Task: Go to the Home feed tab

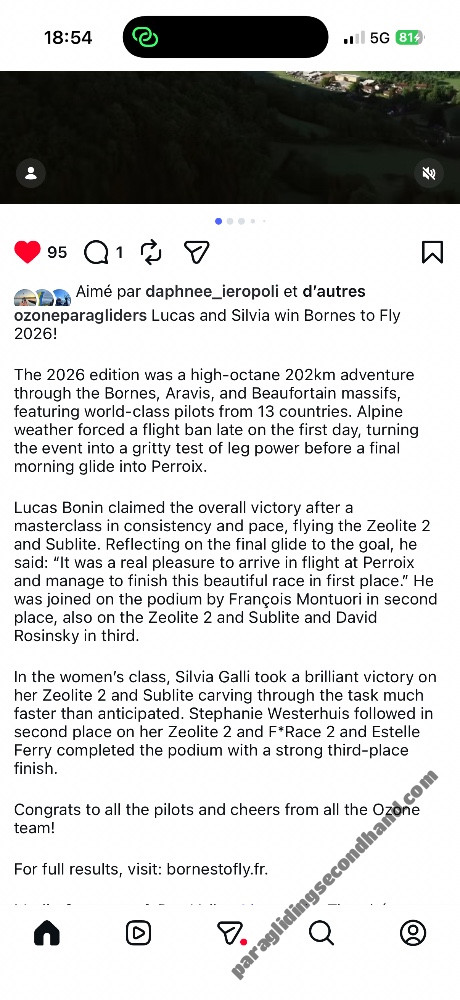Action: click(47, 933)
